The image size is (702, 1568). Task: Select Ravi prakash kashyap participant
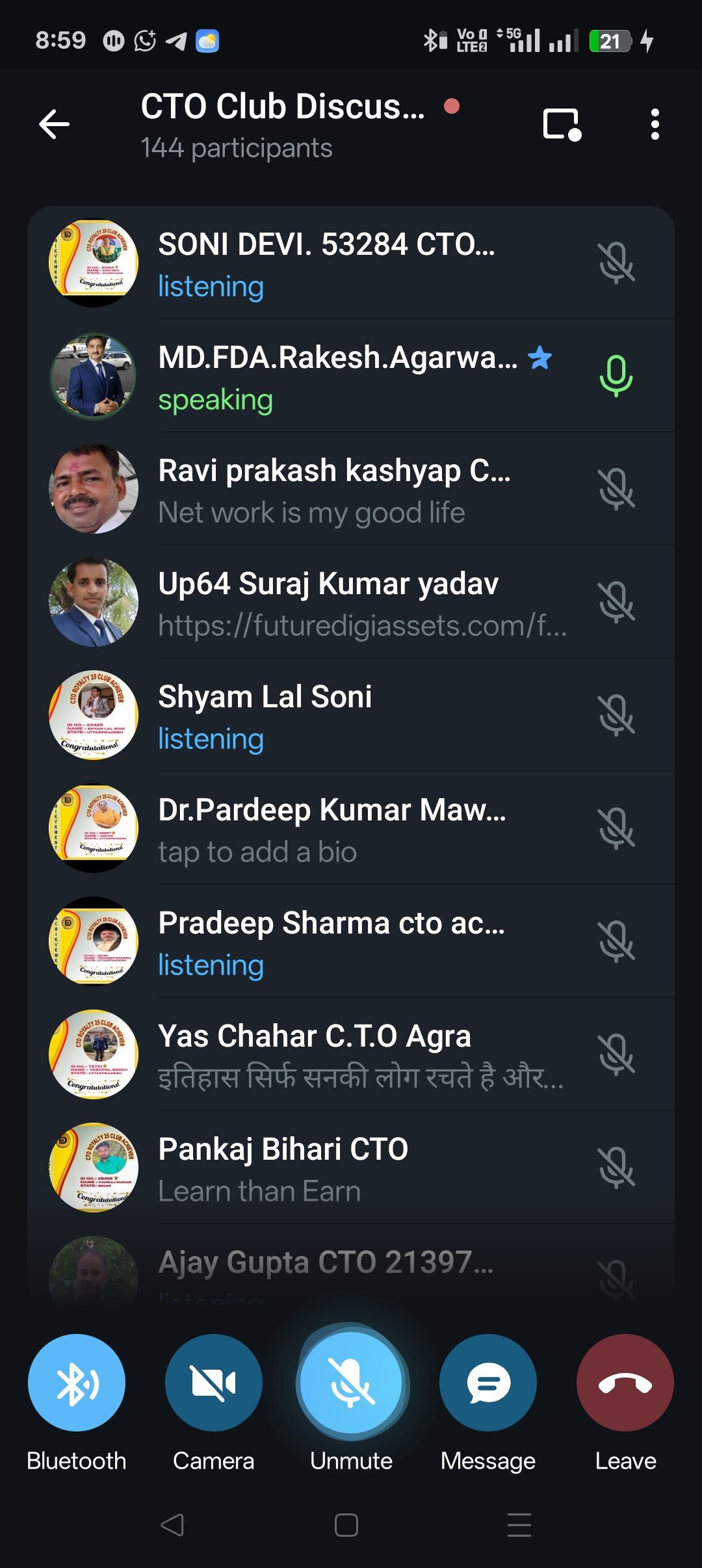351,490
